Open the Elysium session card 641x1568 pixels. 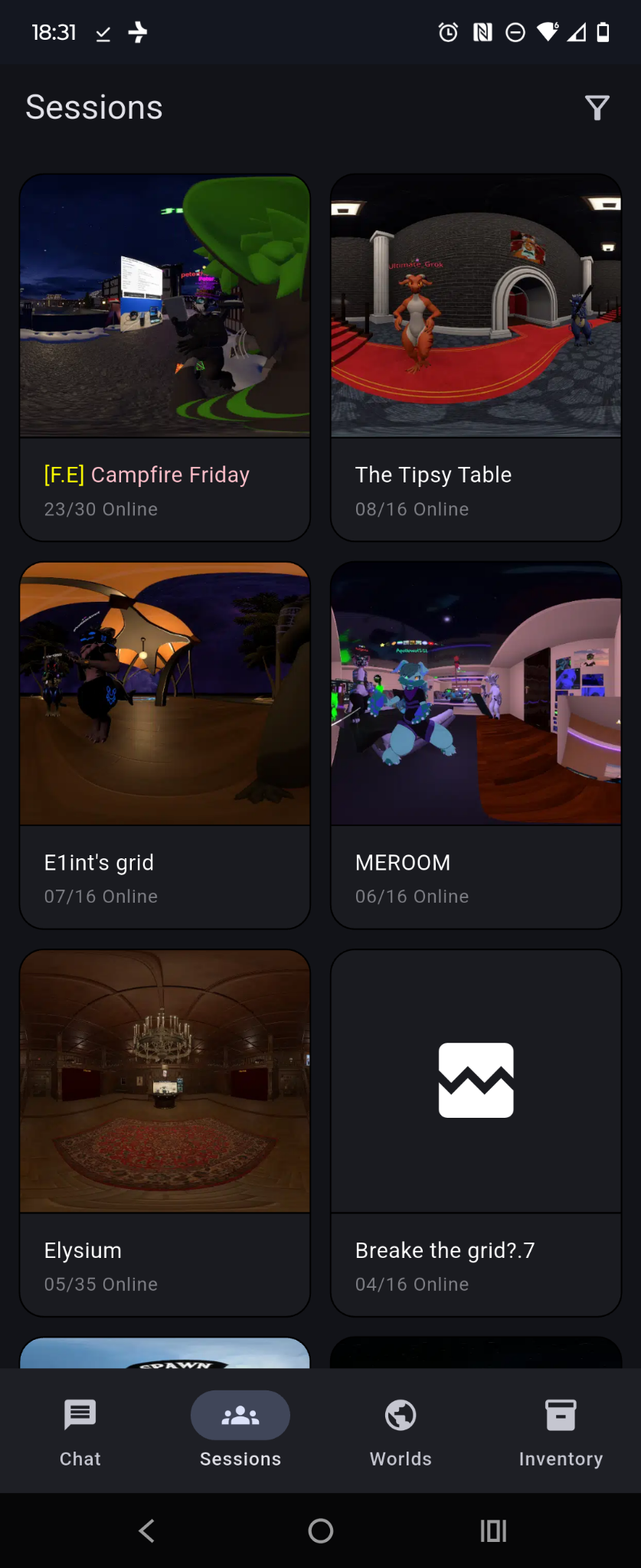pos(165,1132)
